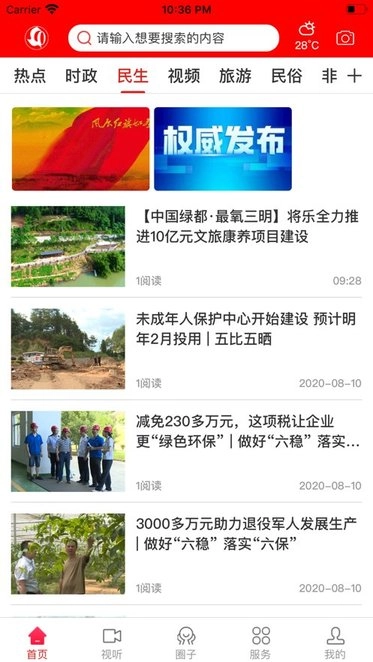Open article on 将乐10亿元文旅康养项目
This screenshot has width=373, height=662.
click(186, 247)
